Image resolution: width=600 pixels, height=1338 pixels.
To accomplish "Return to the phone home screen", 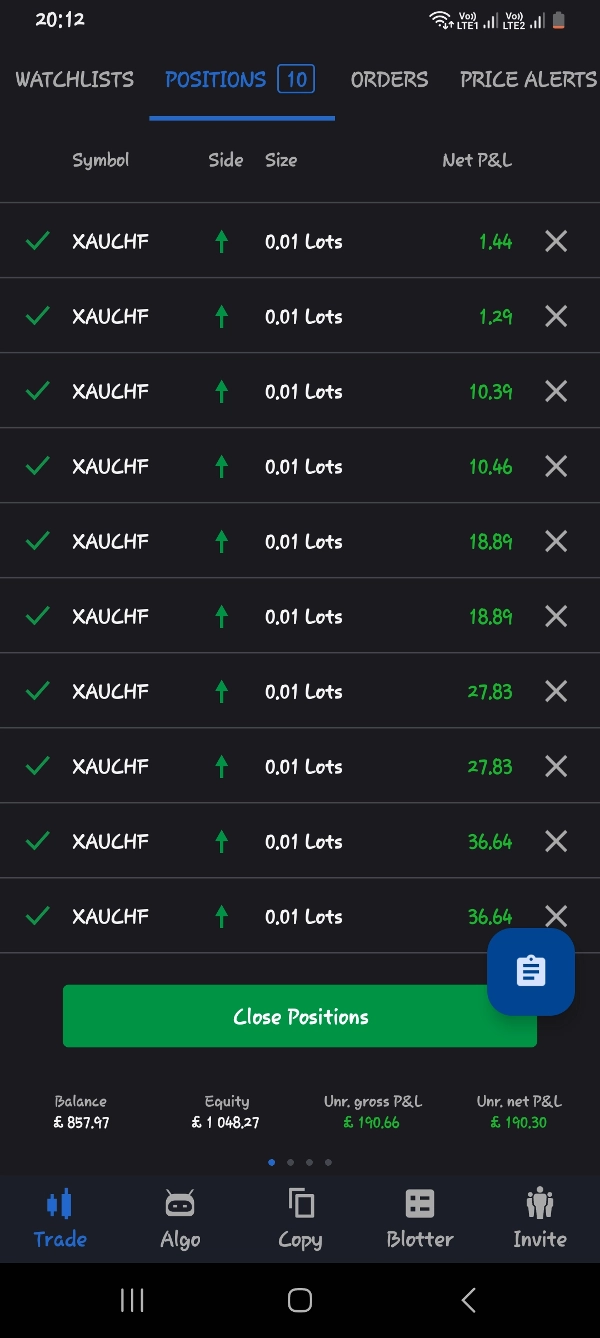I will pyautogui.click(x=300, y=1300).
